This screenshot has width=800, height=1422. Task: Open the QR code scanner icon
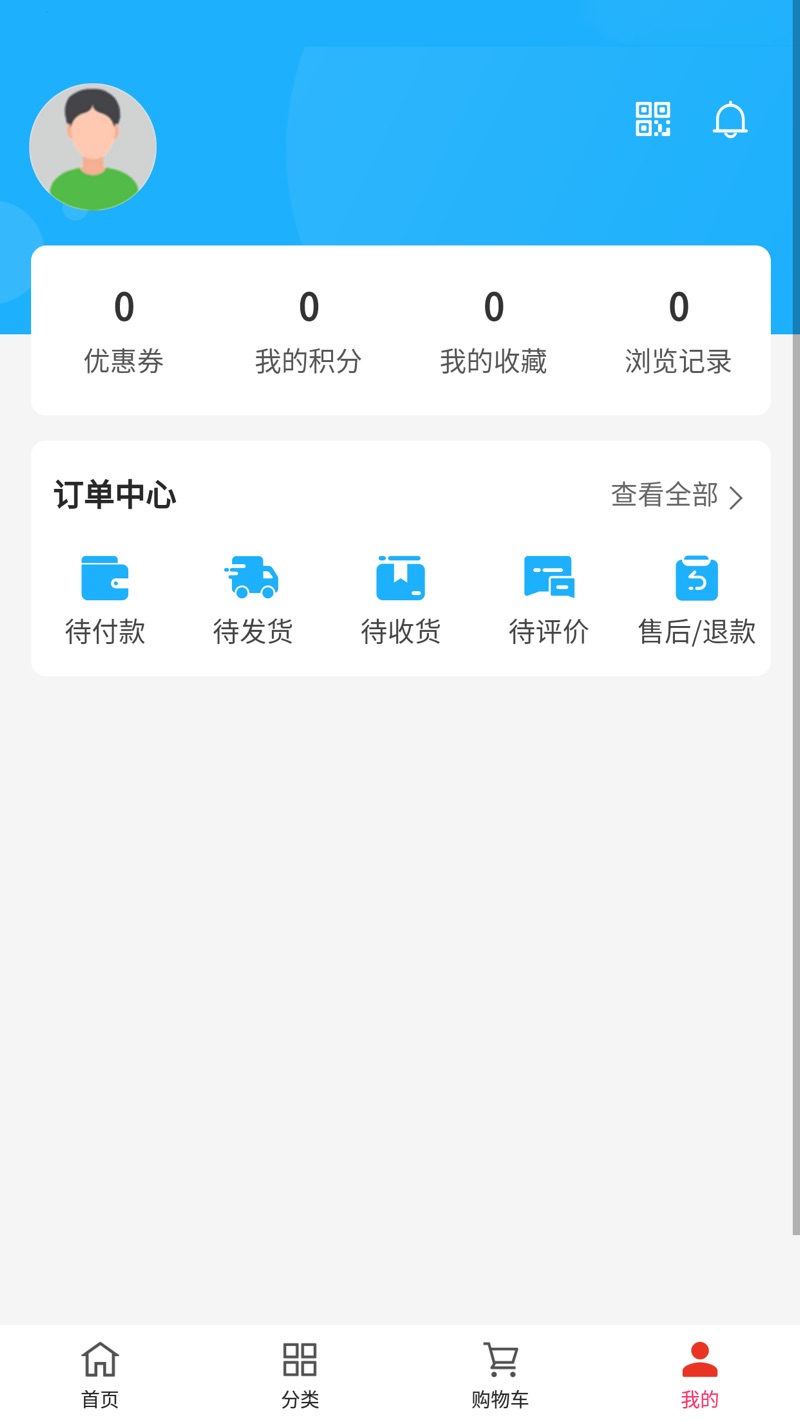(x=654, y=119)
